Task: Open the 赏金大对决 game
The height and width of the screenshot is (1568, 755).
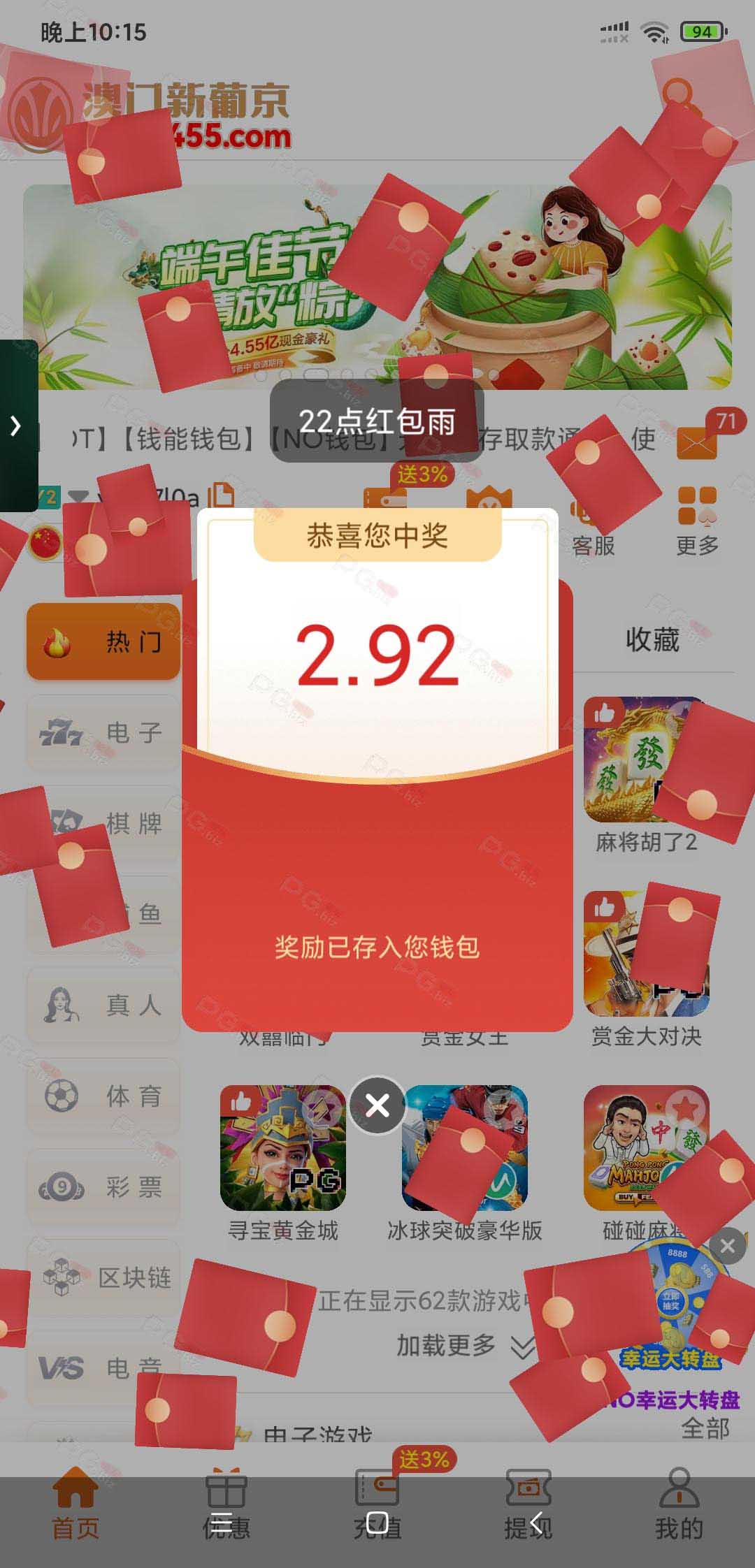Action: 647,968
